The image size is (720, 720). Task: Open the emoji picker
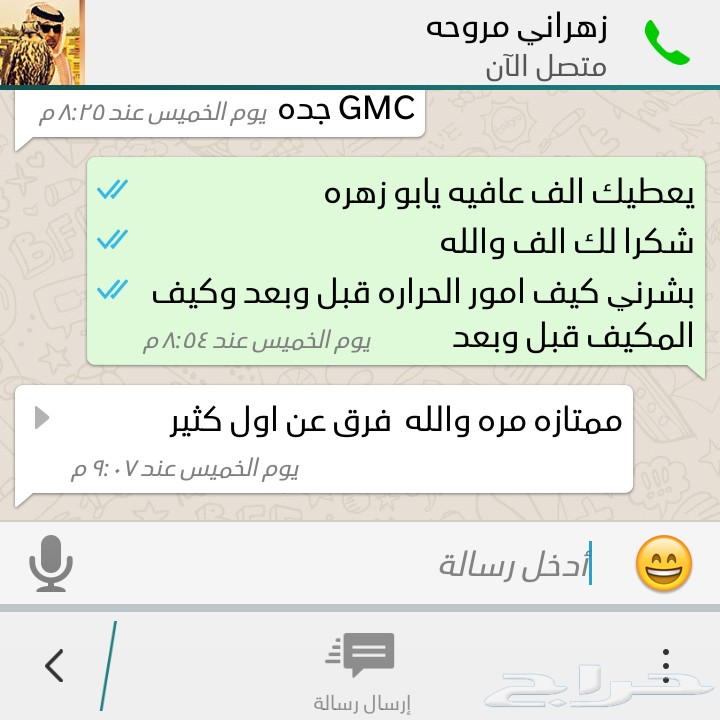[664, 563]
